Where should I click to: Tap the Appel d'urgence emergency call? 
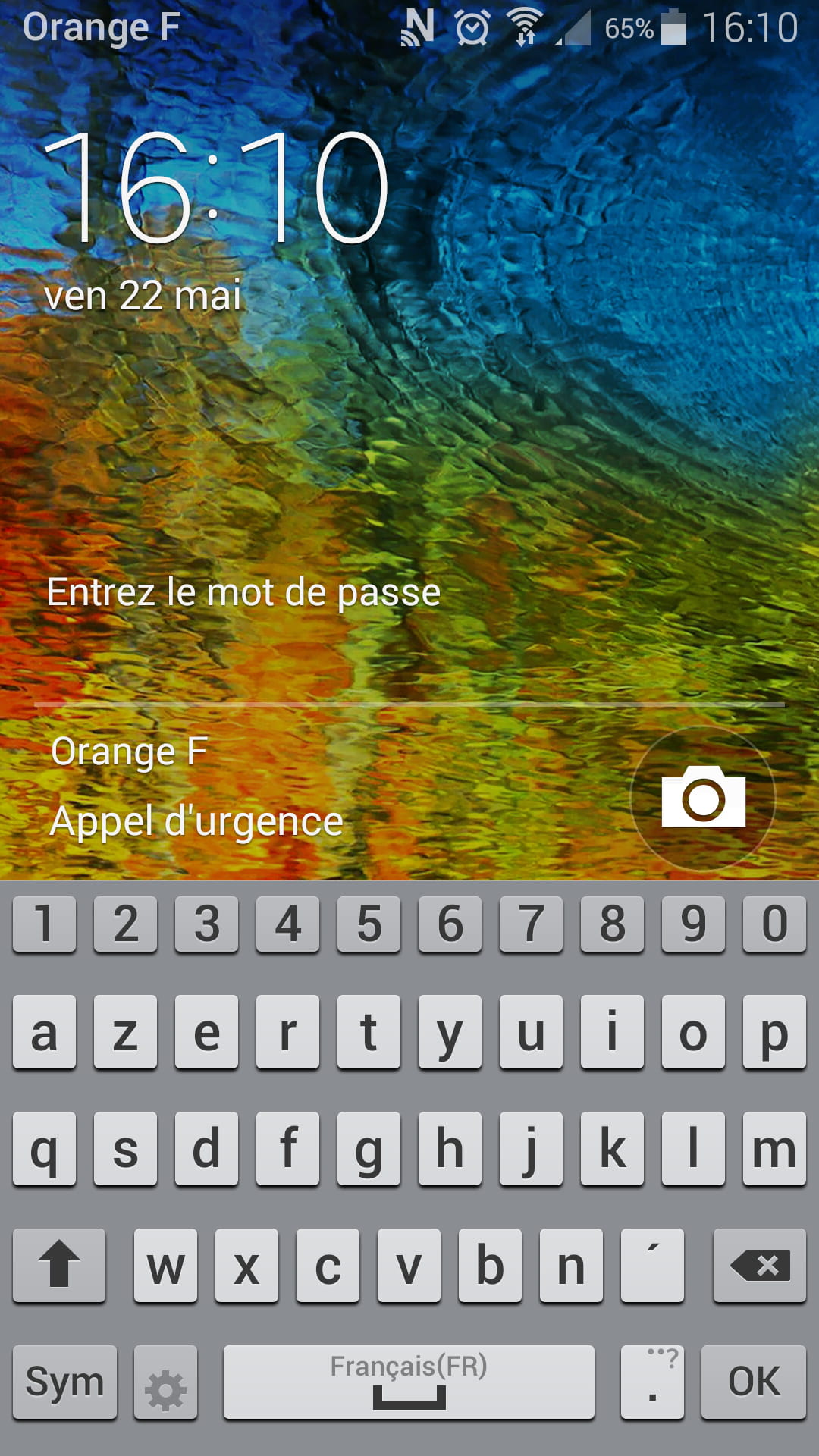click(x=196, y=822)
